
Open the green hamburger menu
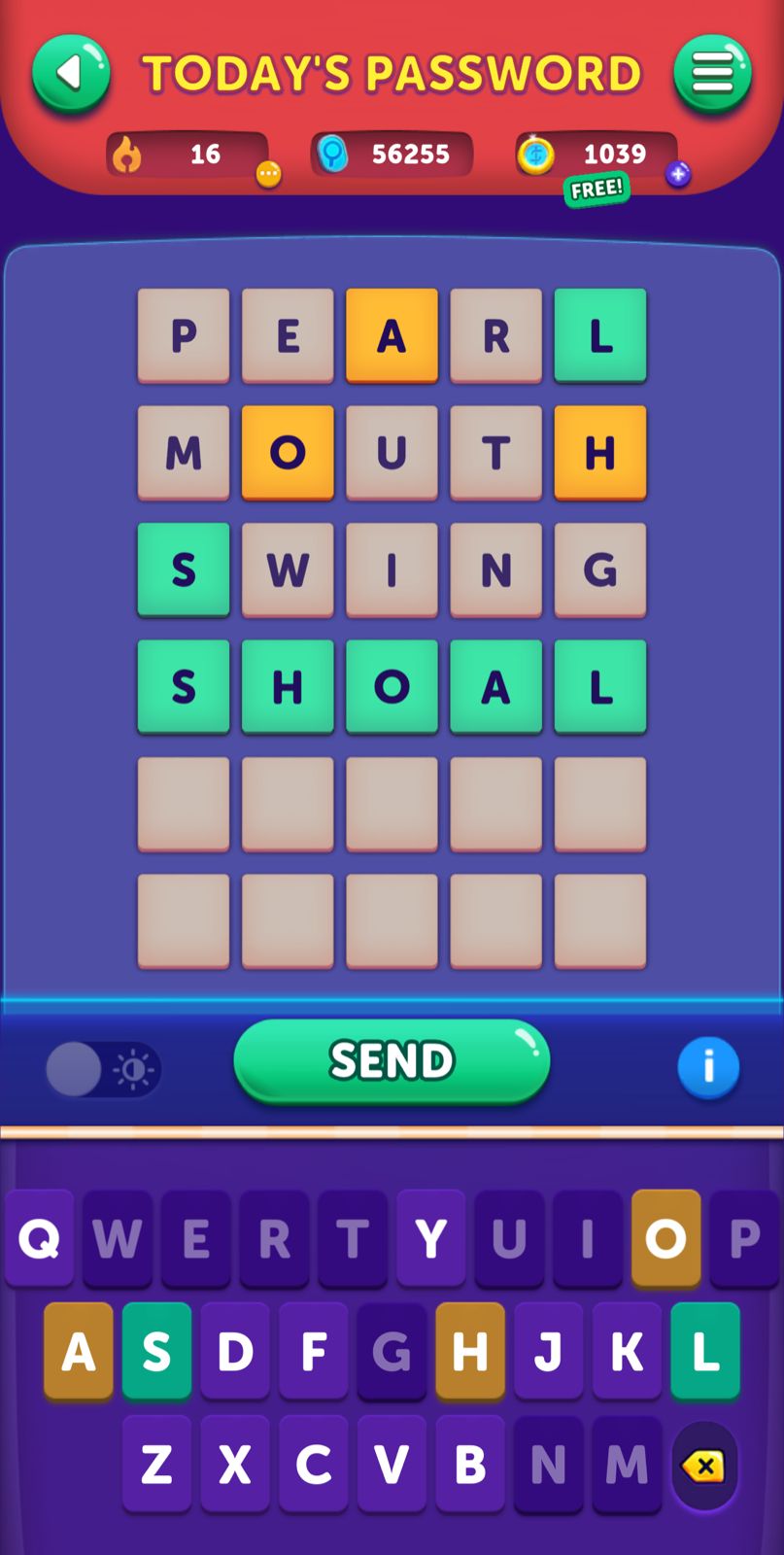click(x=712, y=74)
